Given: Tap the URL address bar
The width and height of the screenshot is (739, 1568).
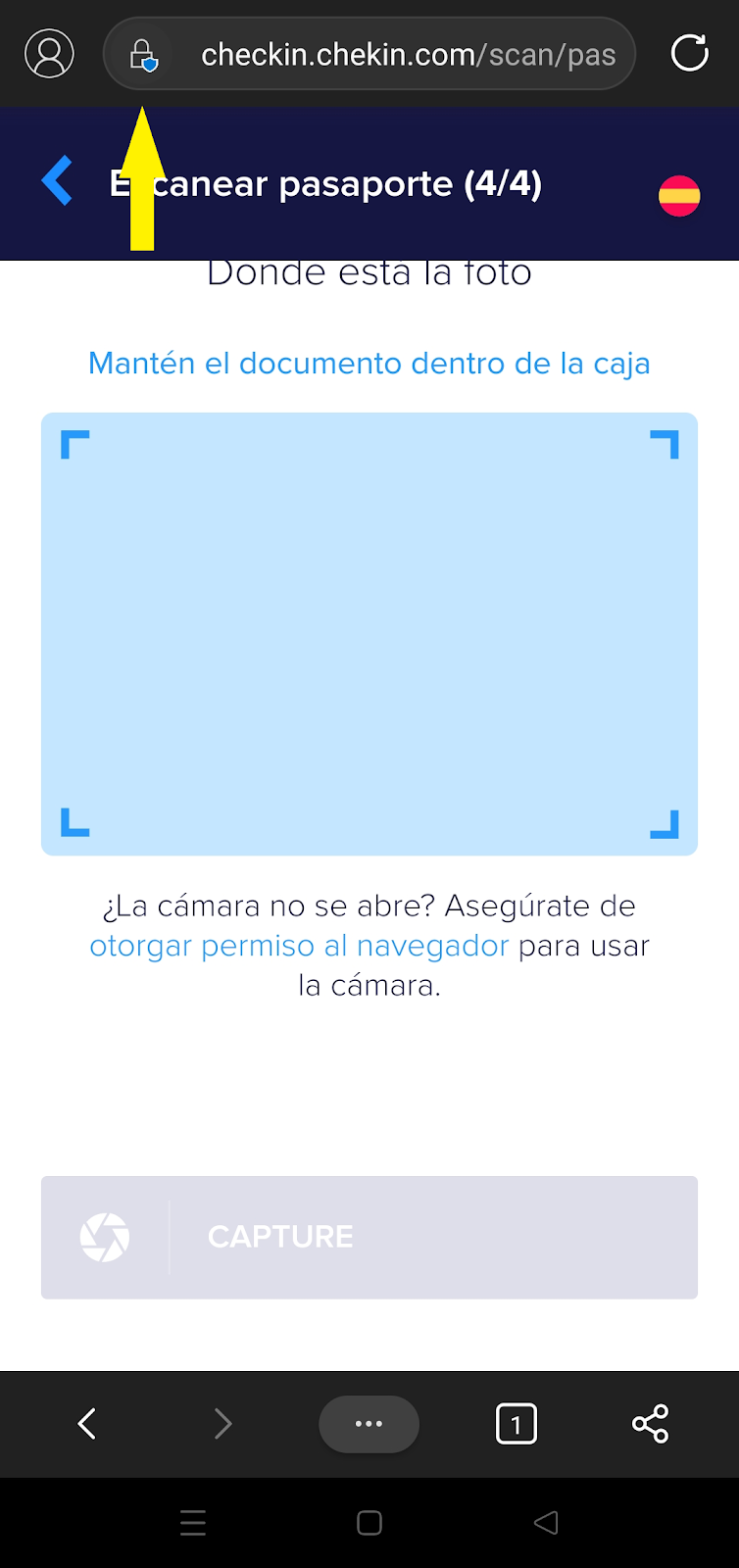Looking at the screenshot, I should point(407,55).
